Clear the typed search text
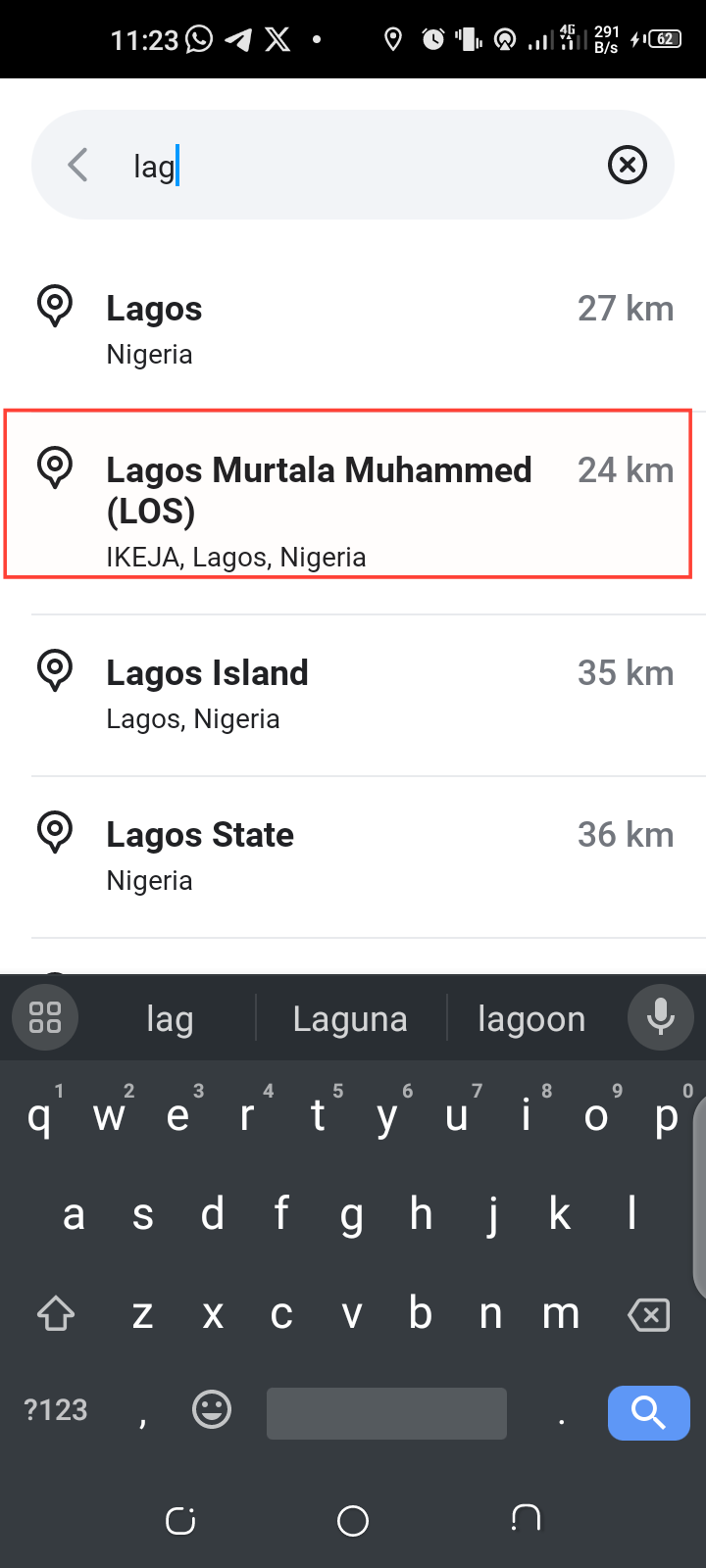This screenshot has height=1568, width=706. point(628,165)
